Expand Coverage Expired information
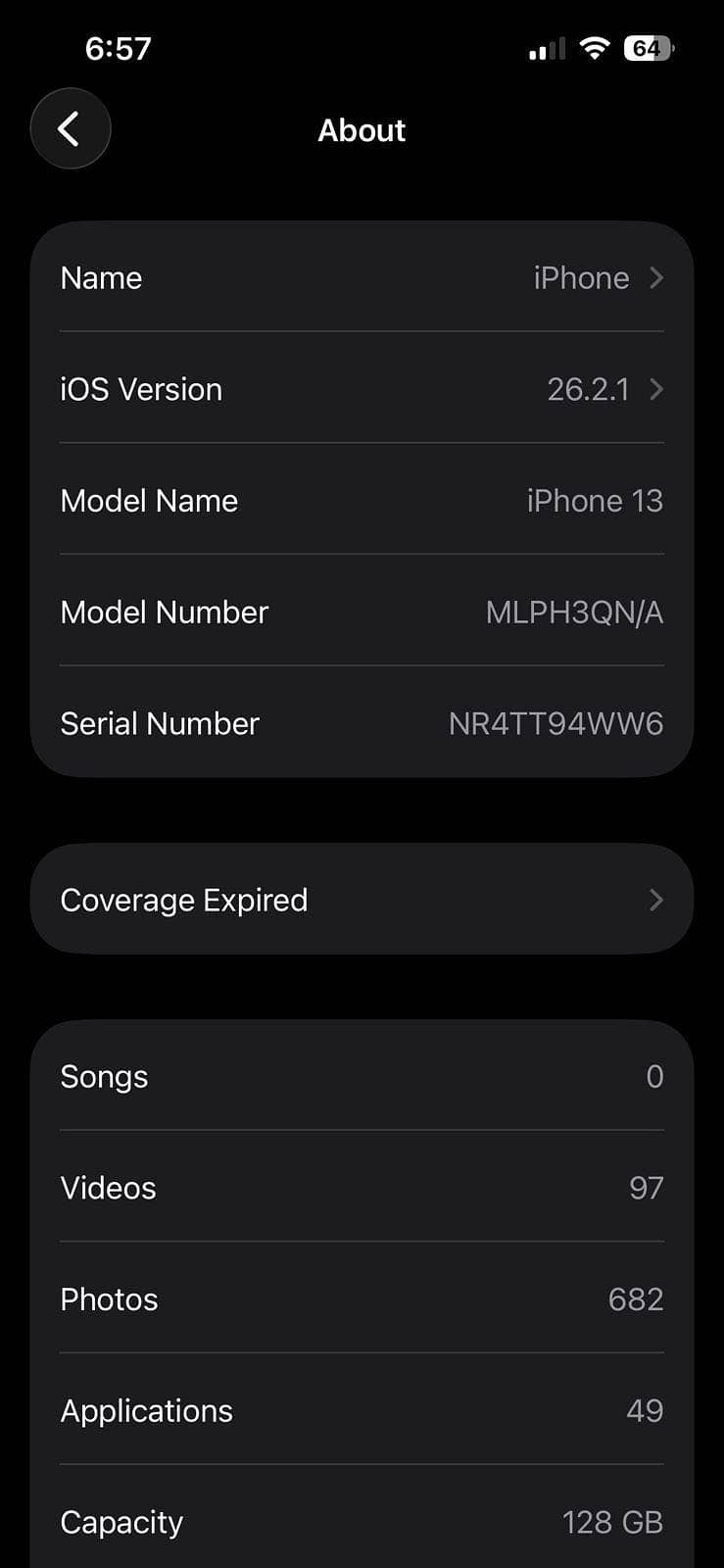The height and width of the screenshot is (1568, 724). (x=362, y=900)
